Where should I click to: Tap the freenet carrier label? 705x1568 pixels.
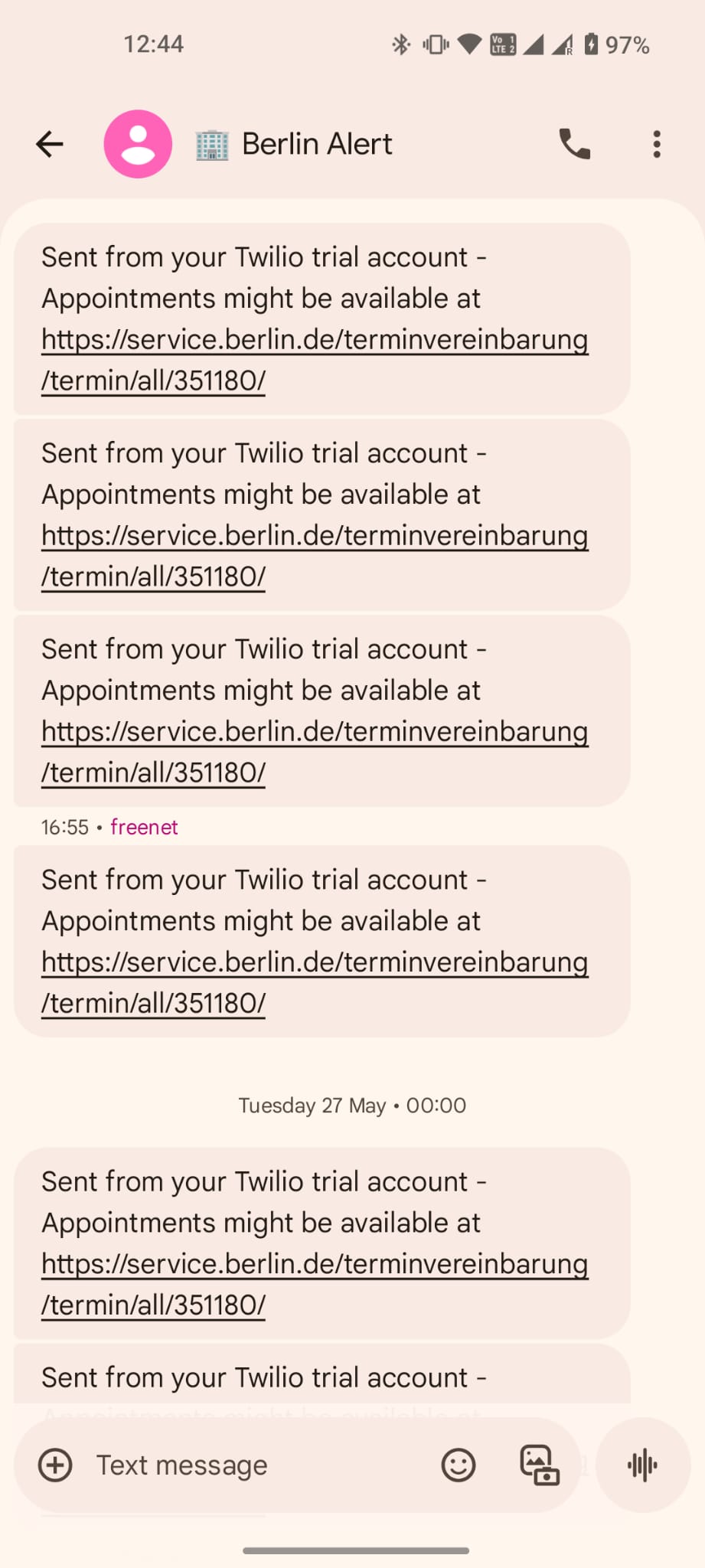(144, 827)
